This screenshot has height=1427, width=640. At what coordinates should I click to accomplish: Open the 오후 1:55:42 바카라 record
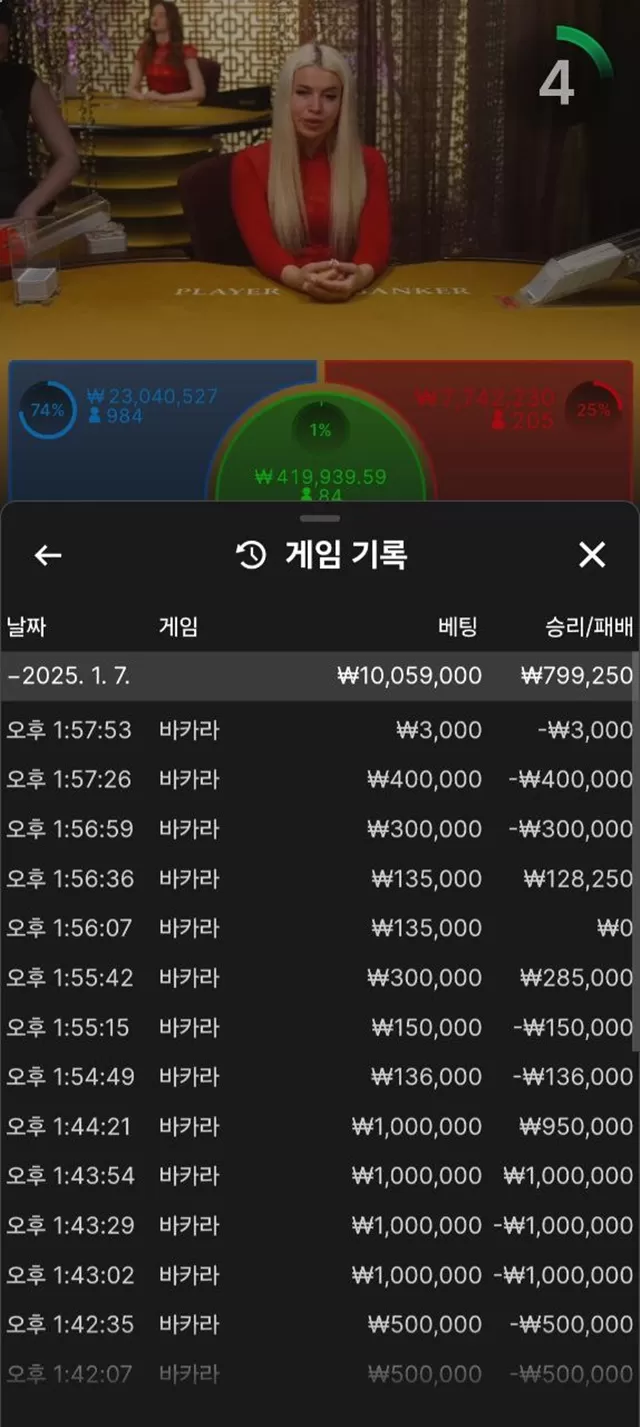320,977
